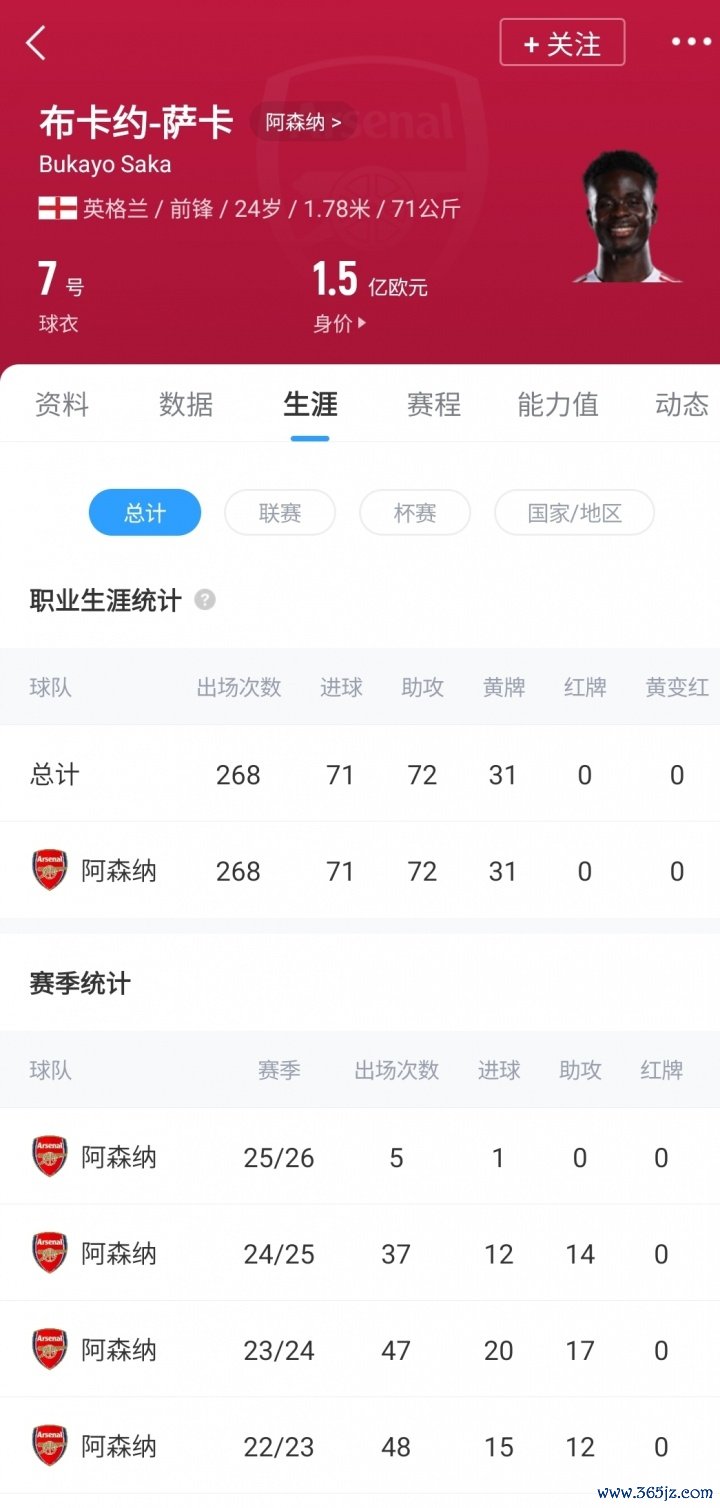The height and width of the screenshot is (1508, 720).
Task: Select the 总计 filter chip
Action: (x=145, y=513)
